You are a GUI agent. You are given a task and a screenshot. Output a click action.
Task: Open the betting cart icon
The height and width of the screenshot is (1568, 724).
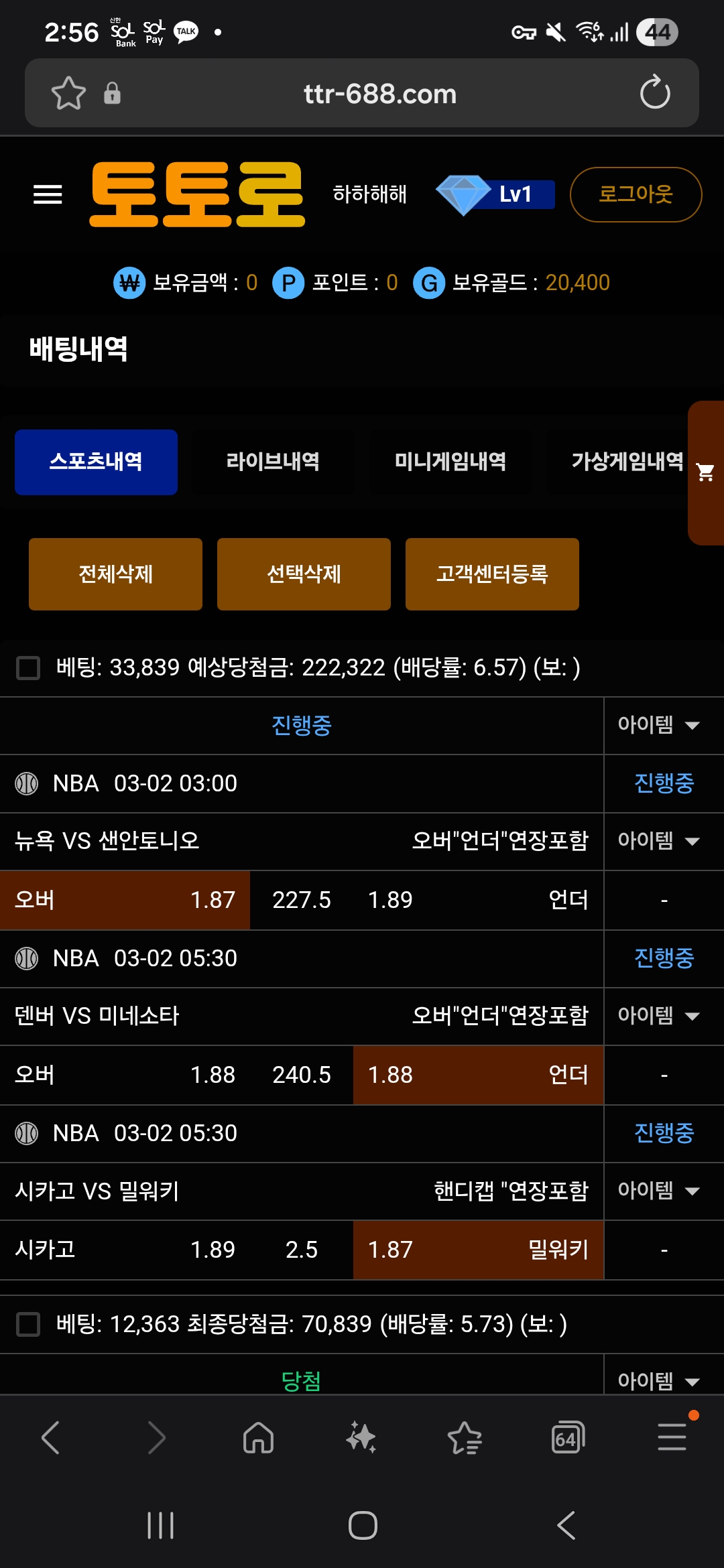coord(705,472)
